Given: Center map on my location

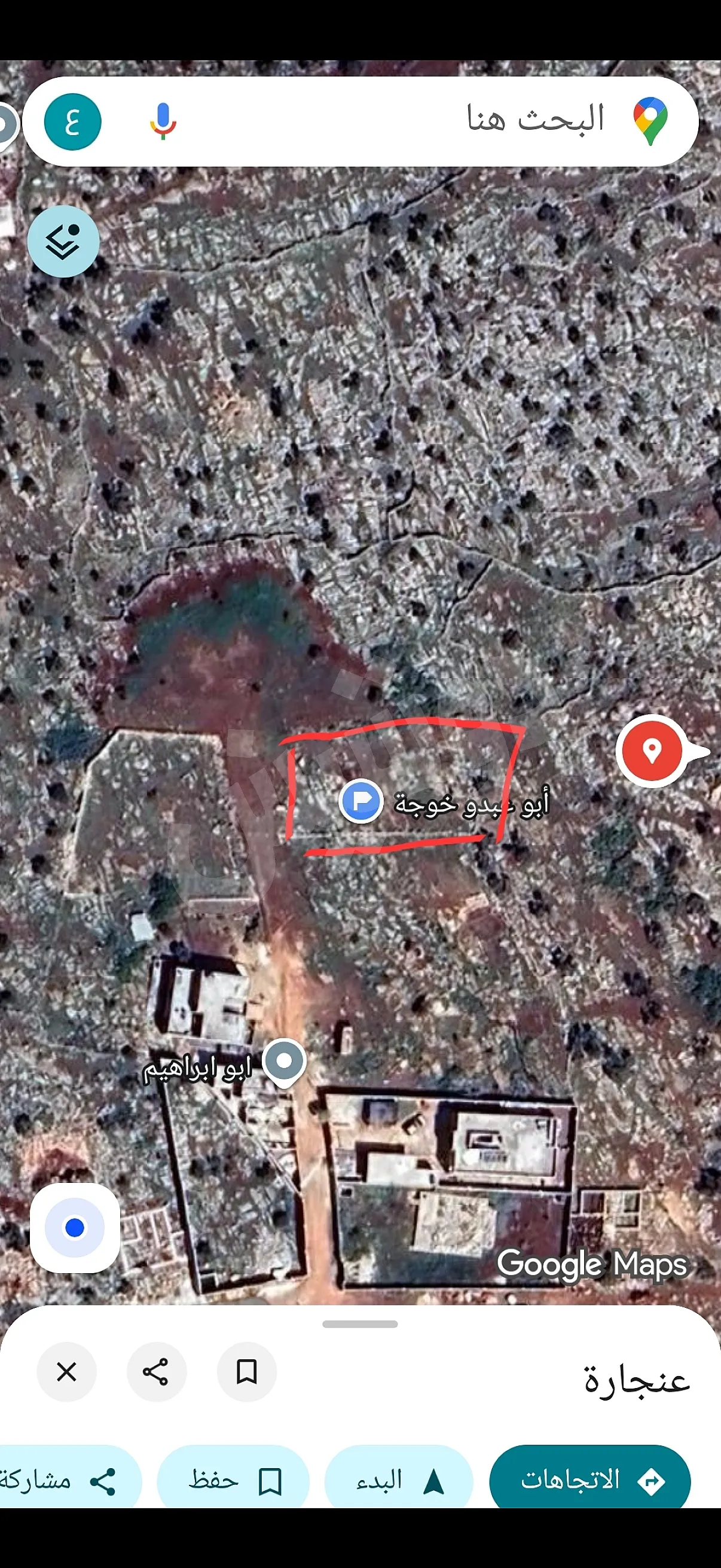Looking at the screenshot, I should click(75, 1228).
